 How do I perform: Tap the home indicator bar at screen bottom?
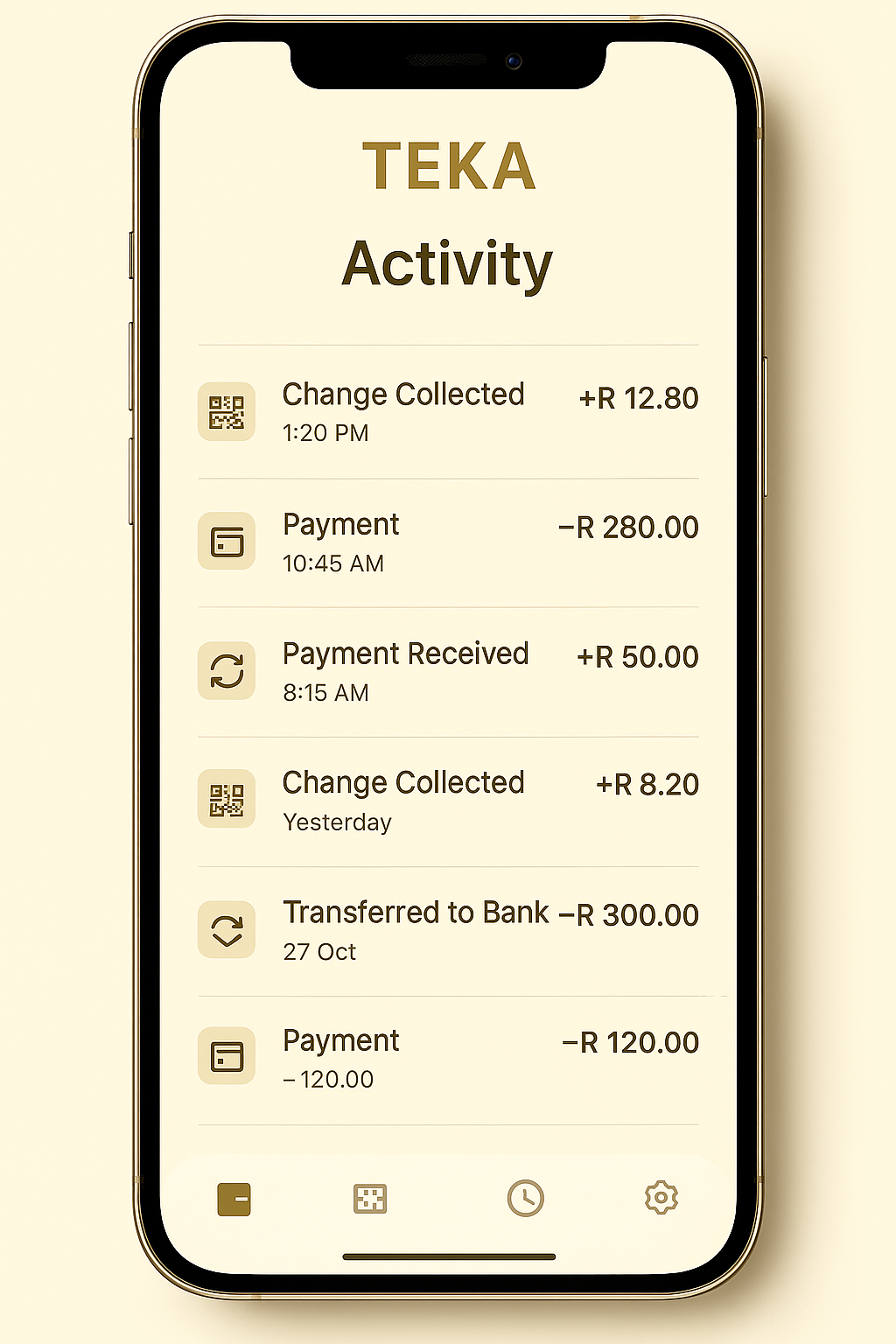click(x=448, y=1255)
